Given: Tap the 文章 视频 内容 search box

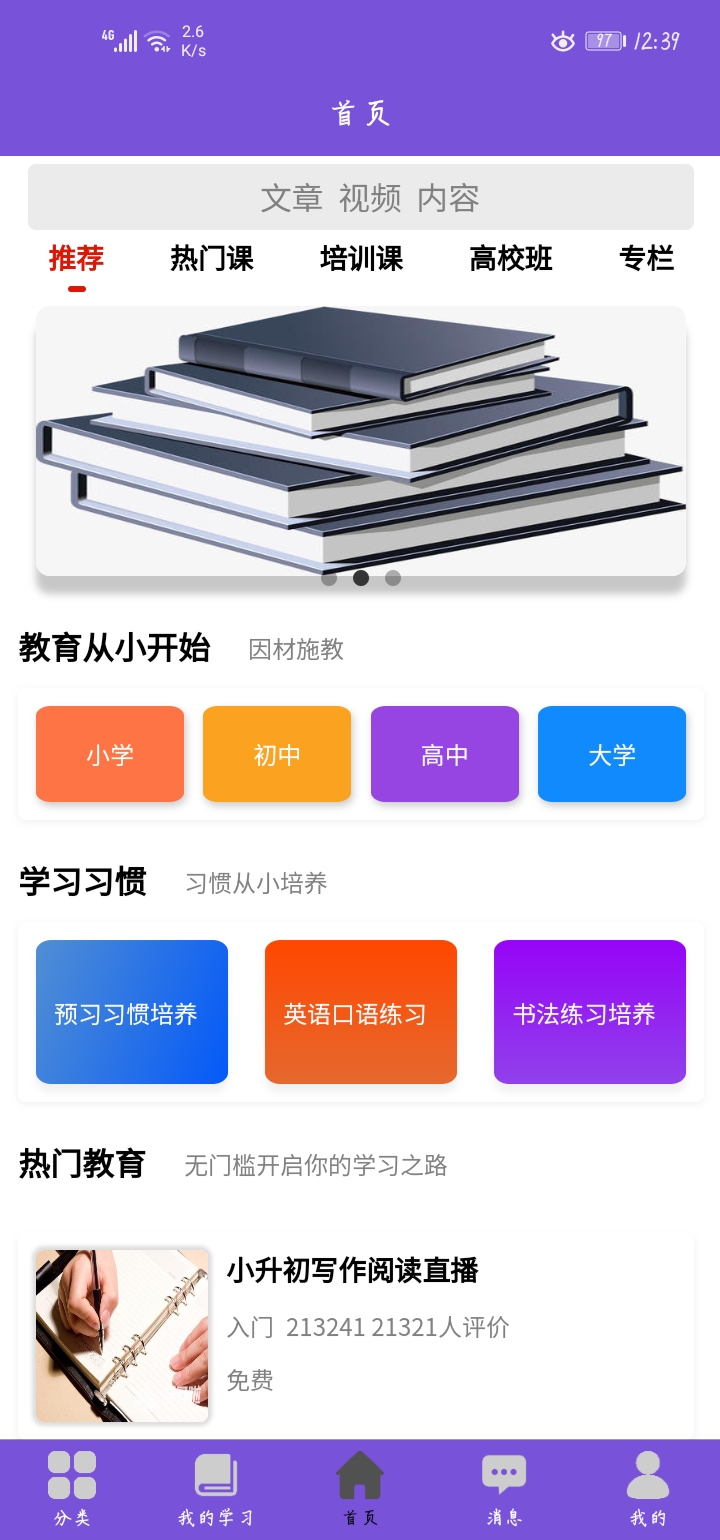Looking at the screenshot, I should 360,197.
